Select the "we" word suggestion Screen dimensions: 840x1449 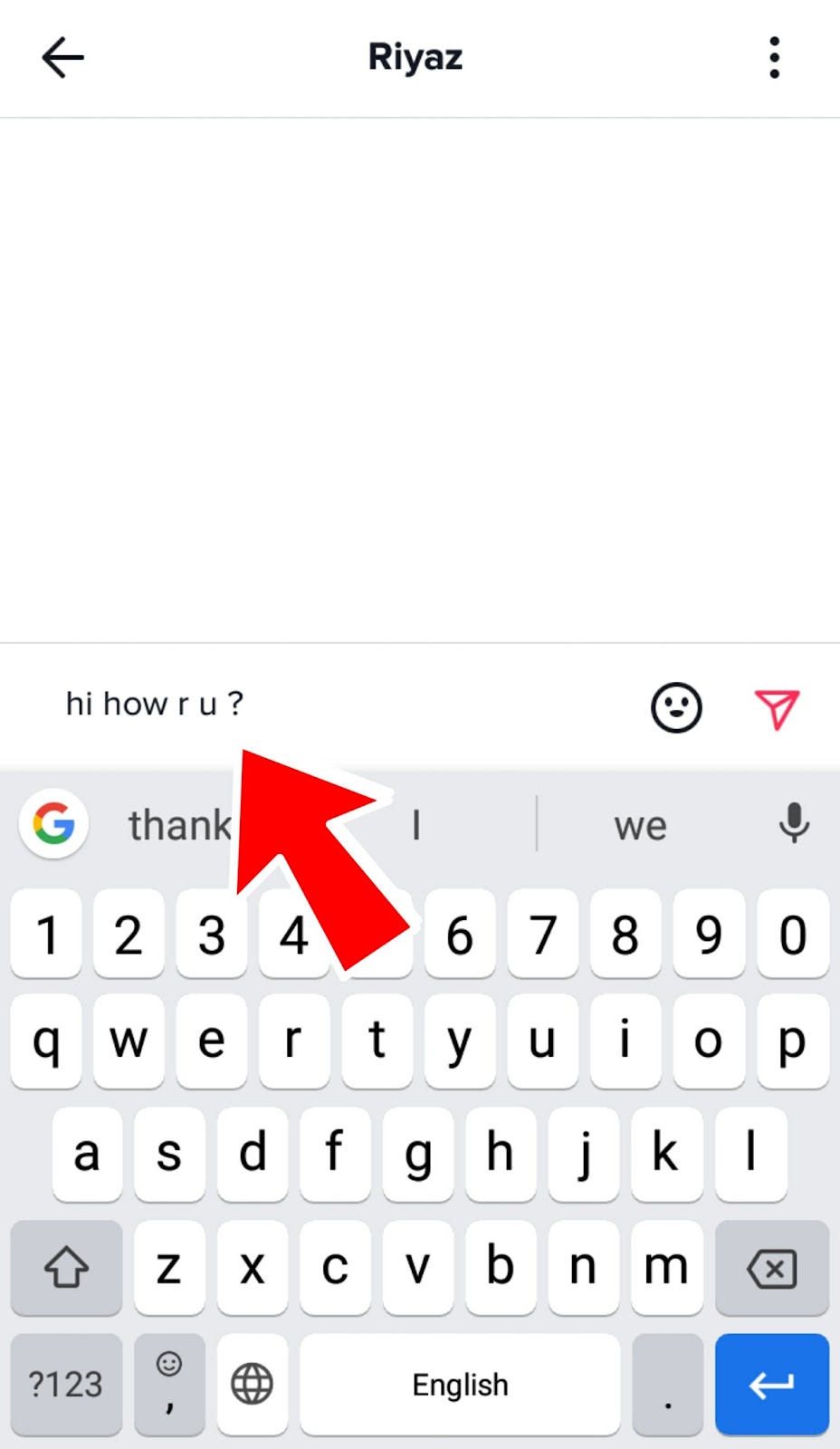pyautogui.click(x=640, y=825)
